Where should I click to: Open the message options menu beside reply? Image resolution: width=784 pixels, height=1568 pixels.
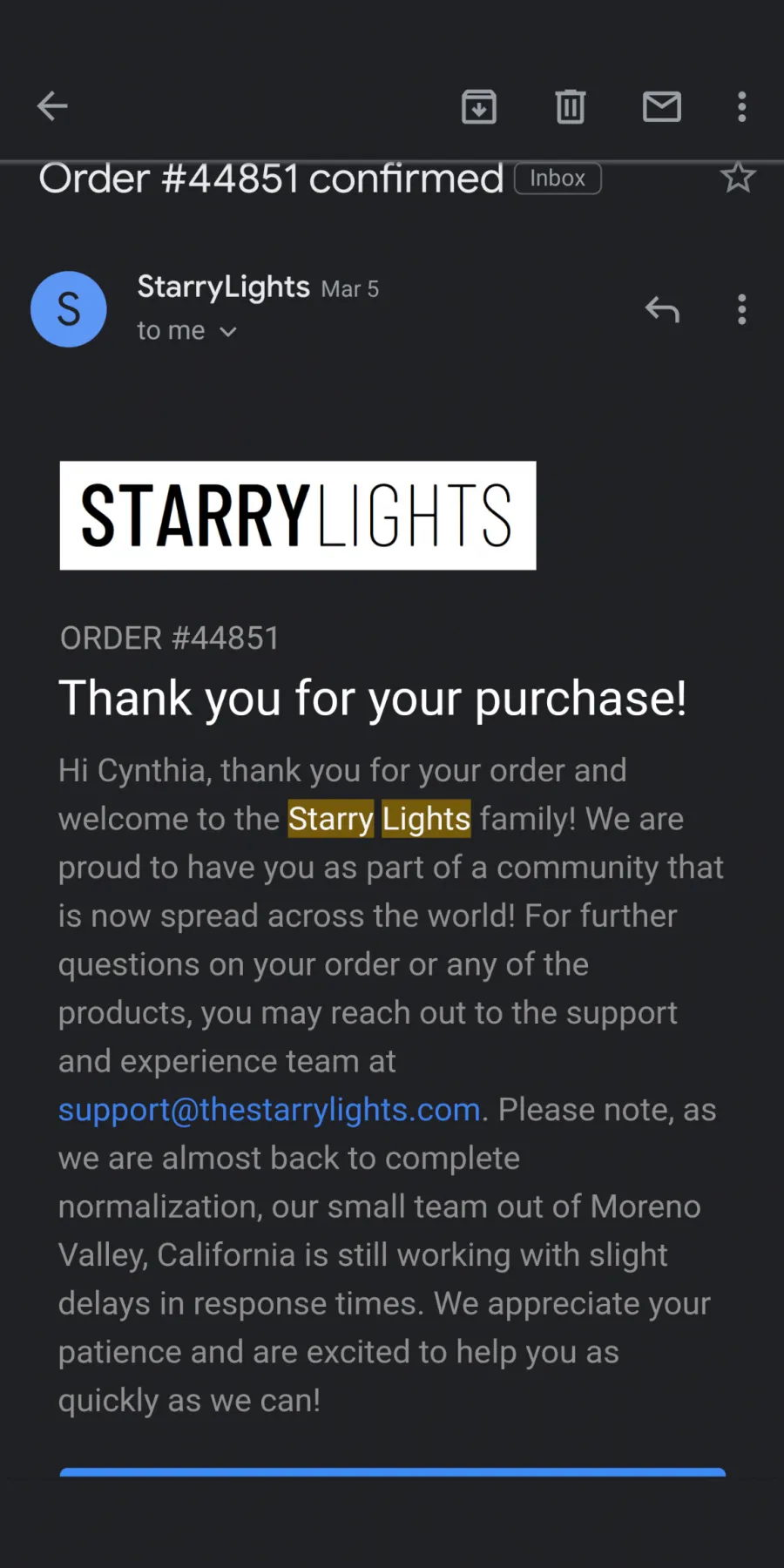[x=742, y=309]
